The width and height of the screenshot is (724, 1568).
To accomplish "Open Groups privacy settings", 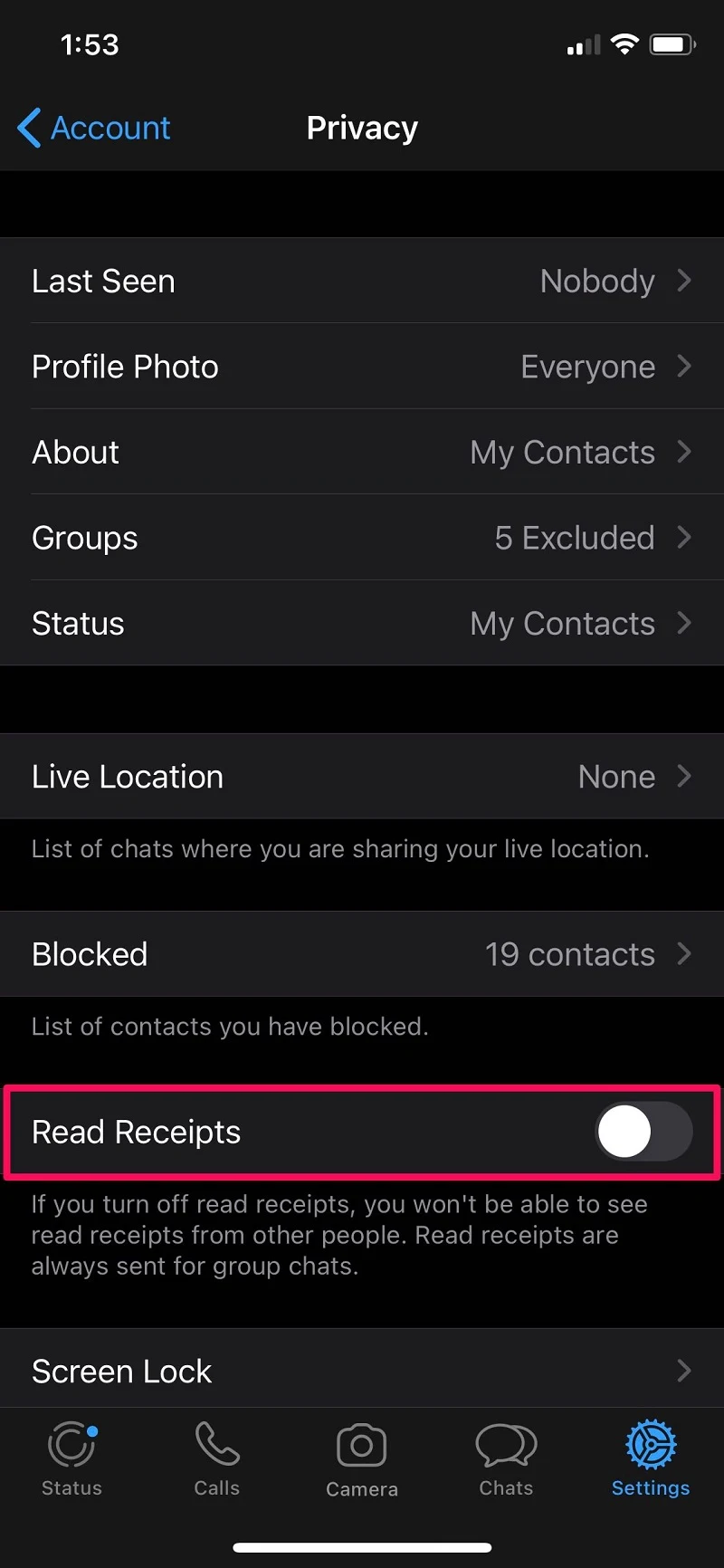I will pyautogui.click(x=362, y=538).
